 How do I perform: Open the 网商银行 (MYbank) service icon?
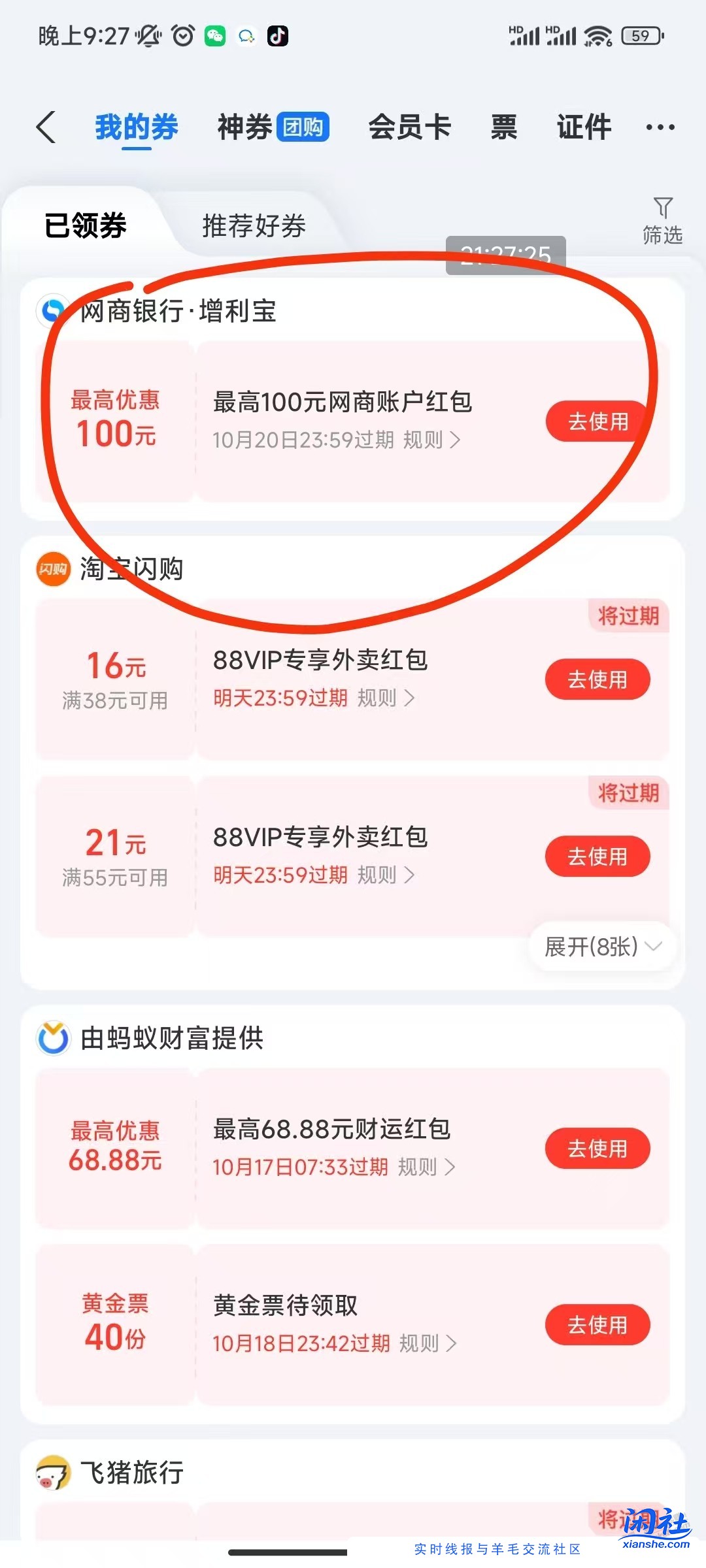52,312
